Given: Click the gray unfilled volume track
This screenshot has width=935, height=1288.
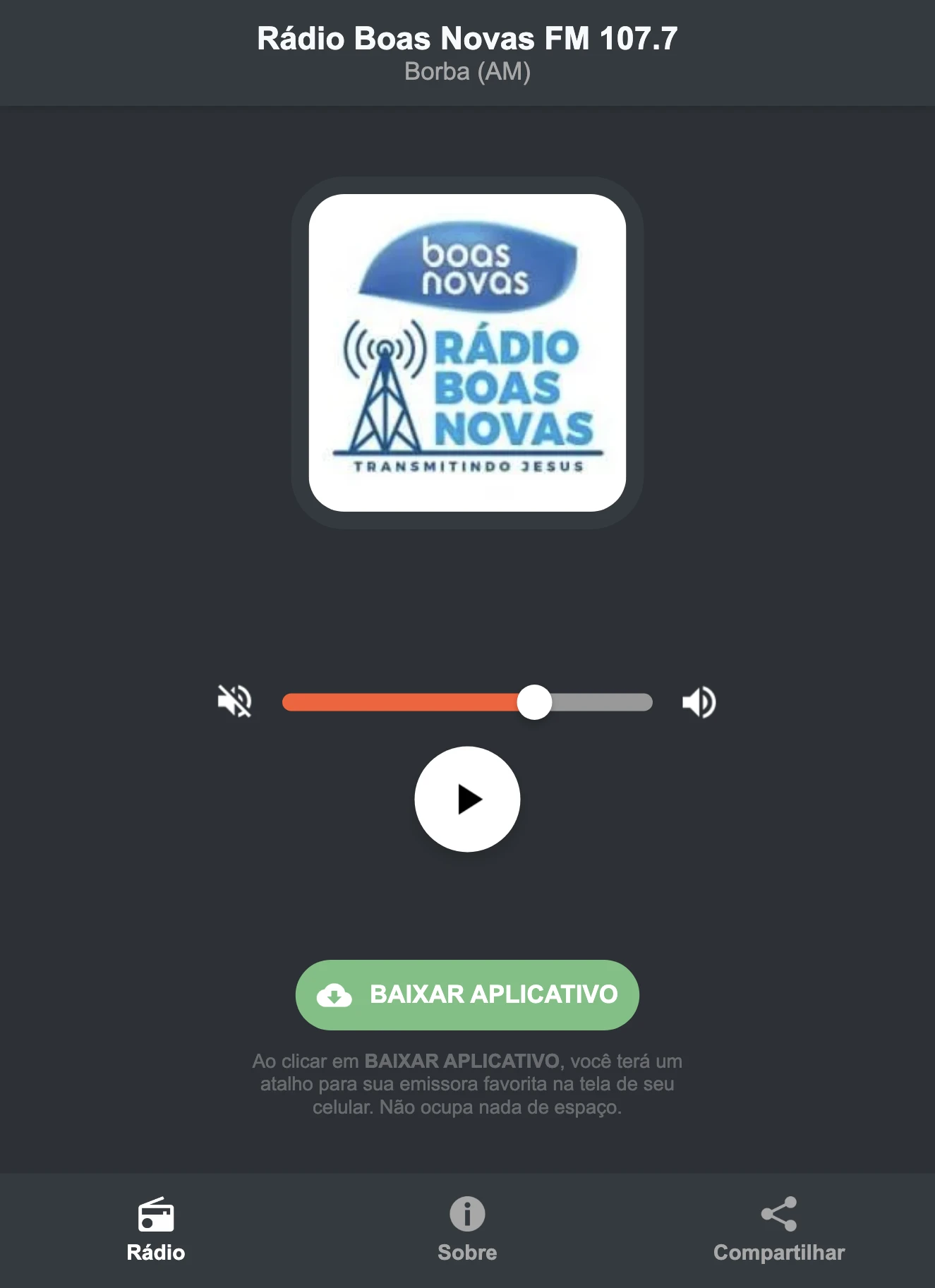Looking at the screenshot, I should [x=600, y=700].
